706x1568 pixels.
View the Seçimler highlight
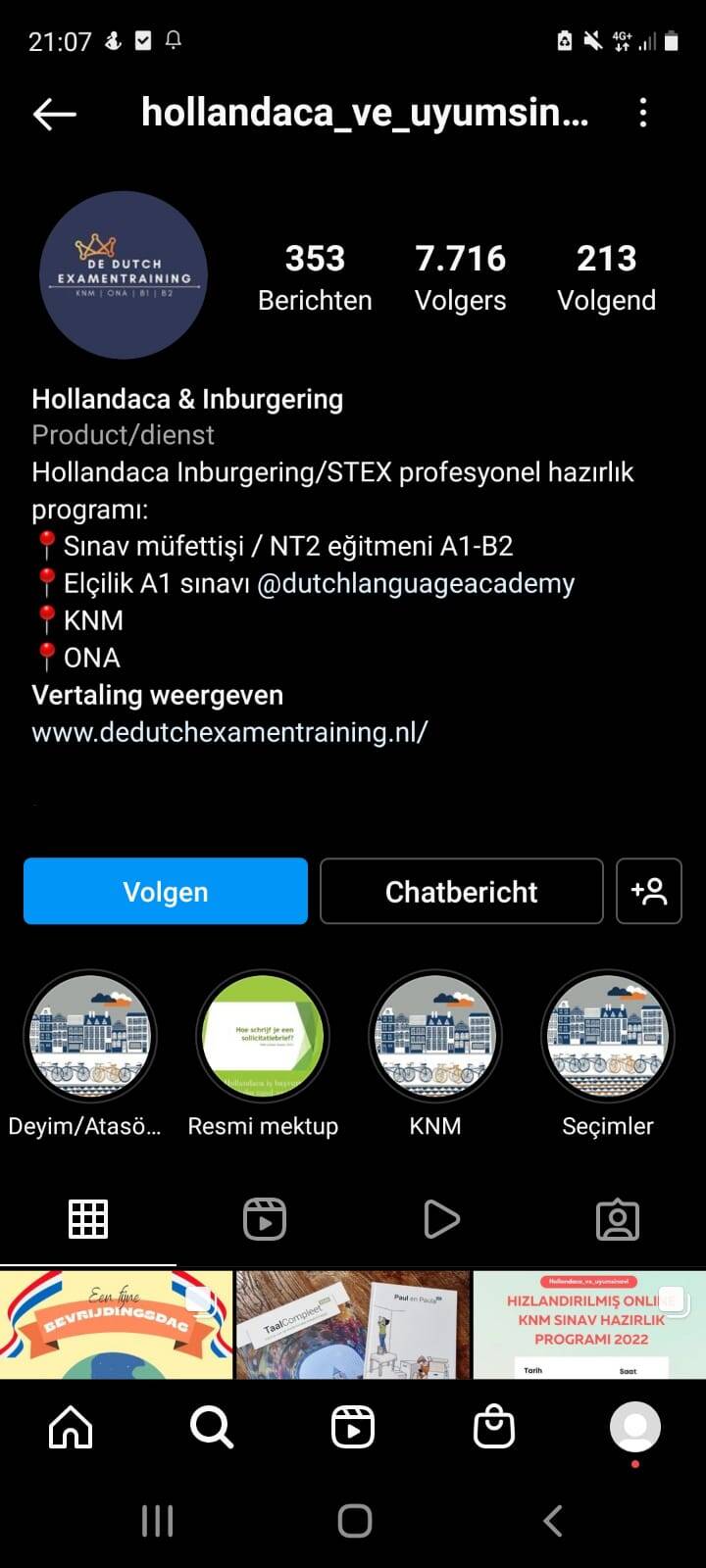click(608, 1037)
